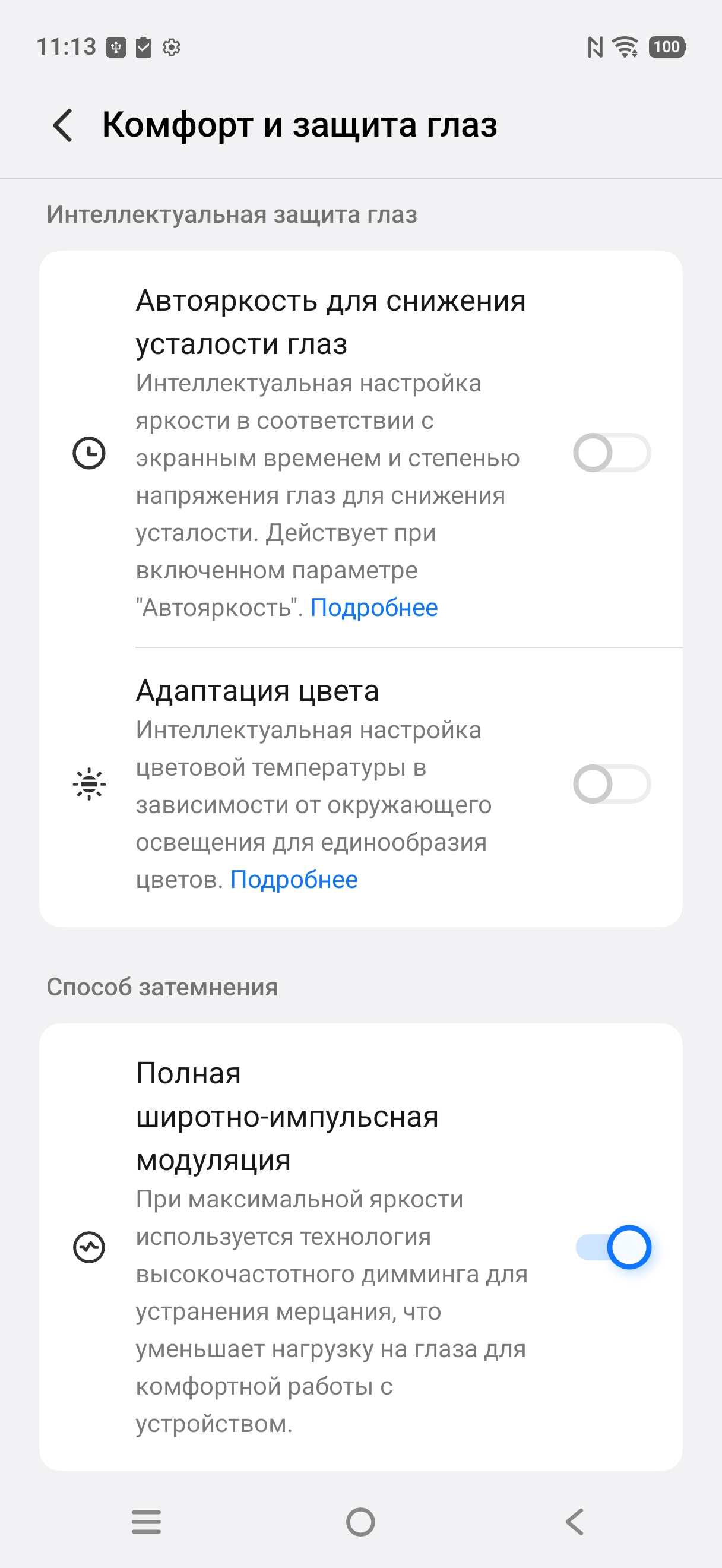Open Подробнее link under Адаптация цвета
Viewport: 722px width, 1568px height.
pos(294,880)
